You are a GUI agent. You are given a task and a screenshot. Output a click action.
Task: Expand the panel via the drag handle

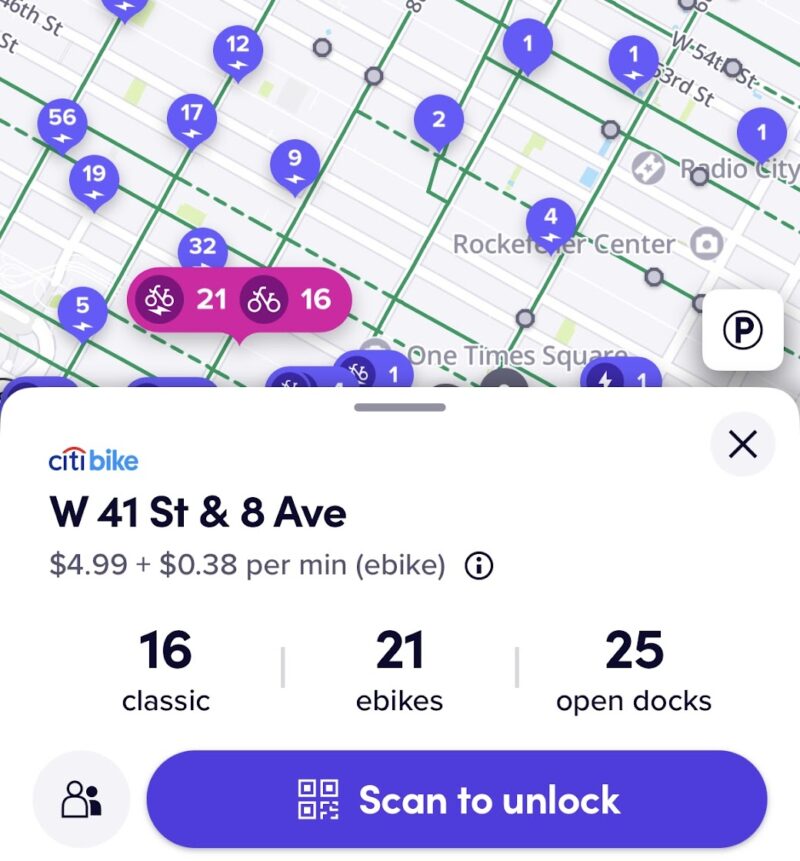400,407
